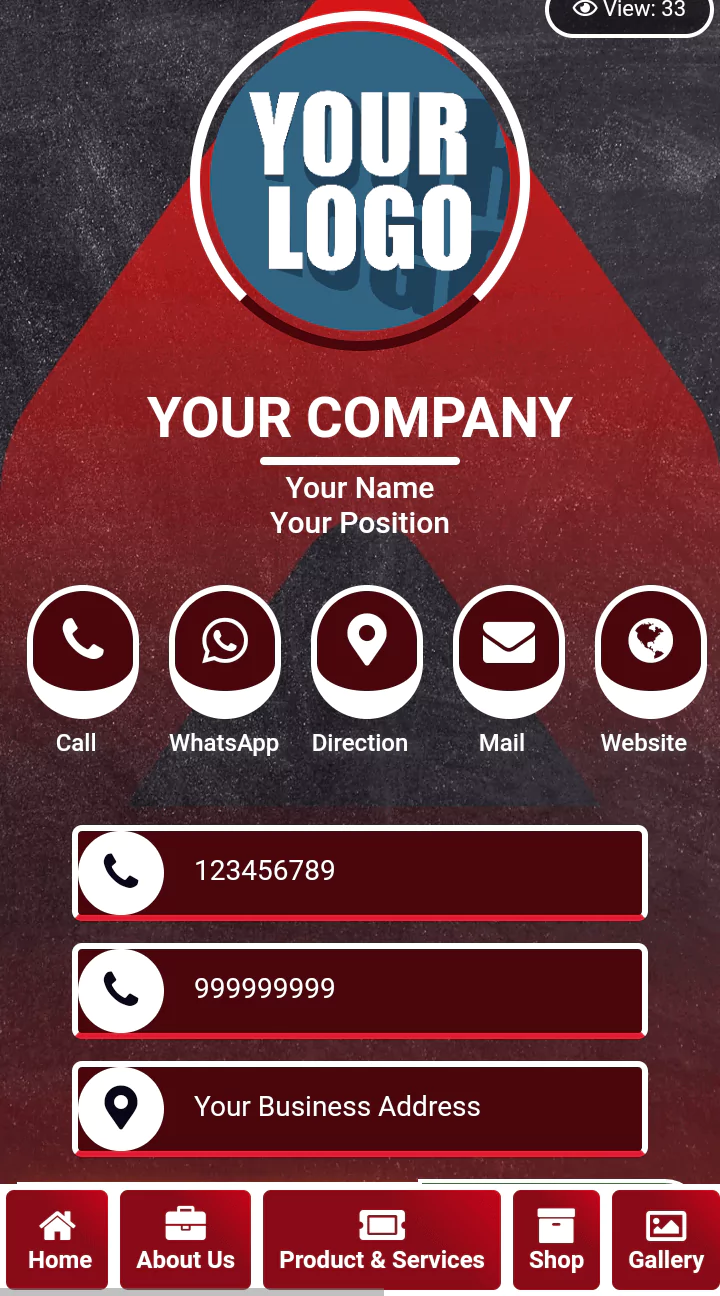Get directions via the Direction button
720x1296 pixels.
pyautogui.click(x=366, y=648)
